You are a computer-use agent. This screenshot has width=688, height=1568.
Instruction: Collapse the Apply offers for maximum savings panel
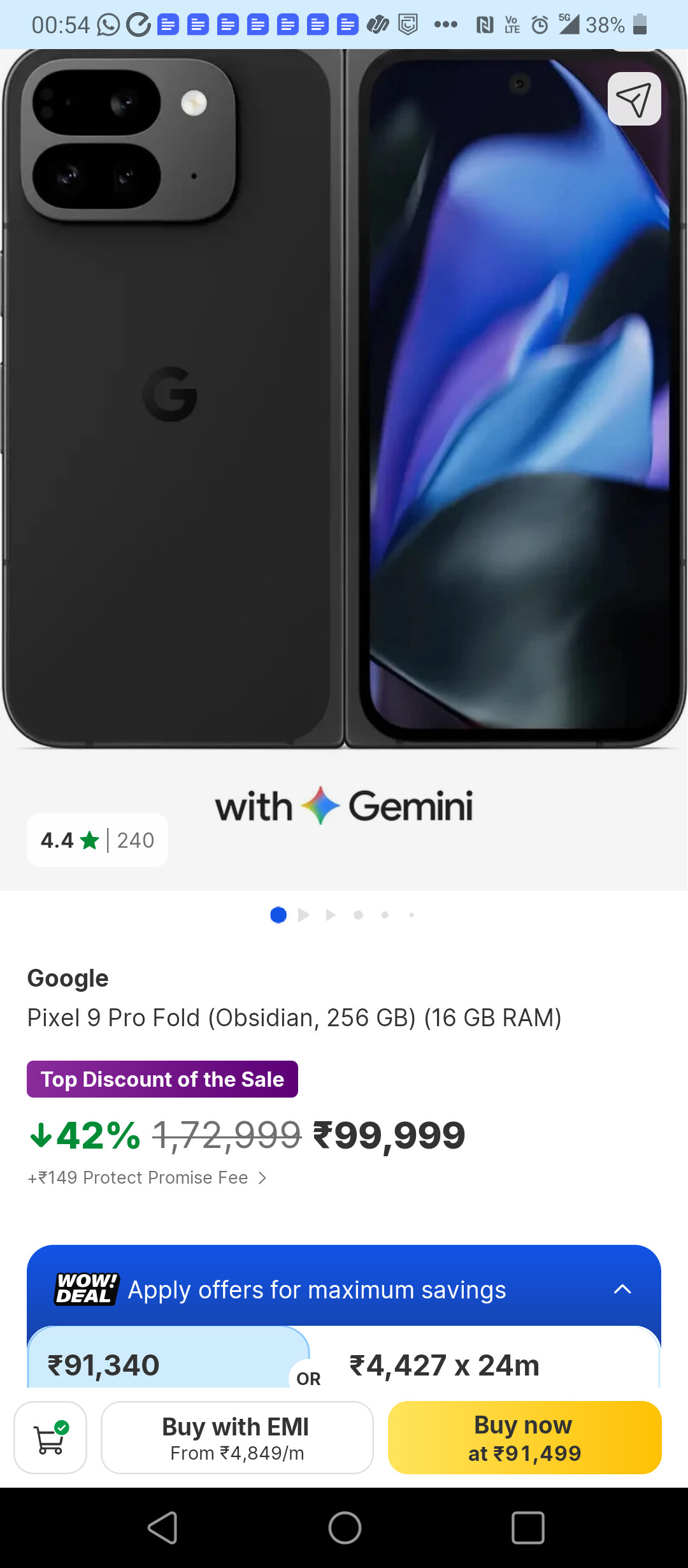622,1289
